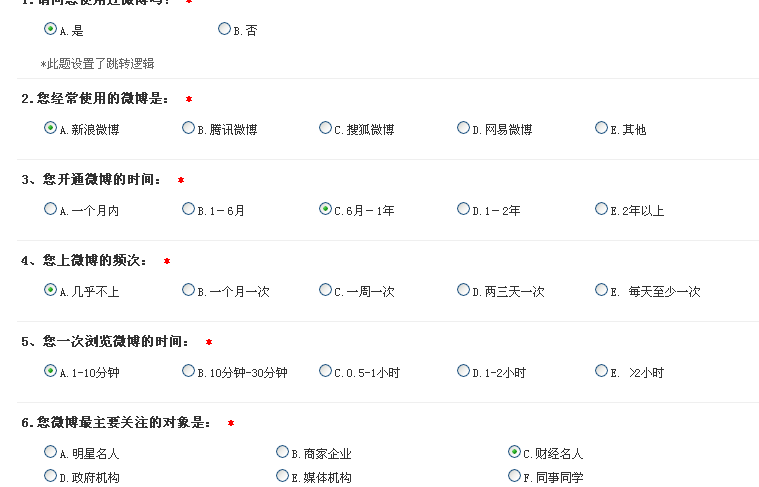The width and height of the screenshot is (759, 487).
Task: Choose B. 一个月一次 for Weibo frequency
Action: coord(188,290)
